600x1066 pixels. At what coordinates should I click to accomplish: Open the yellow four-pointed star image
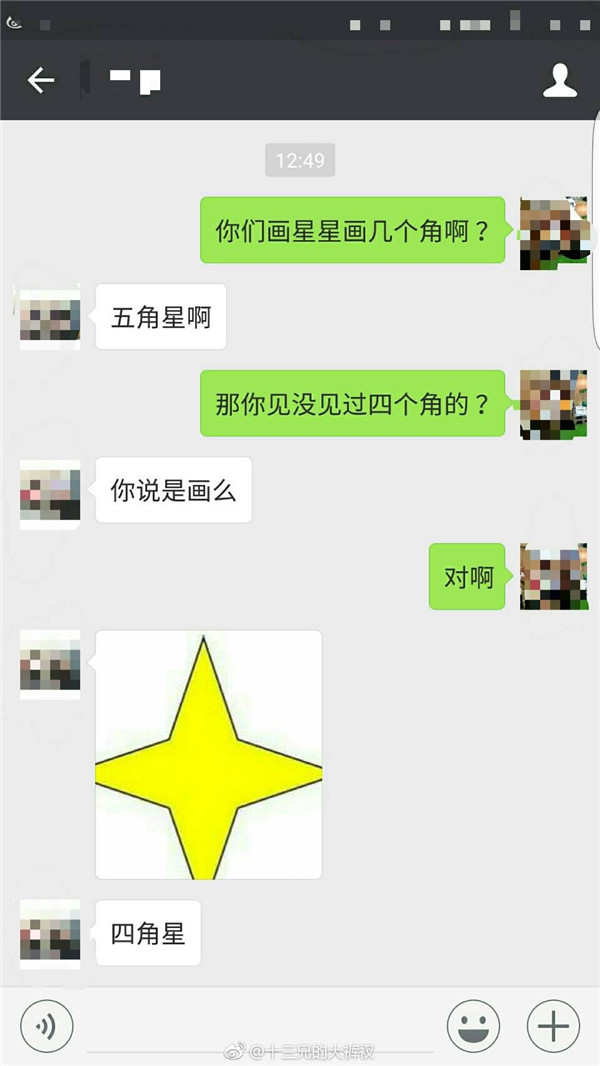point(208,755)
